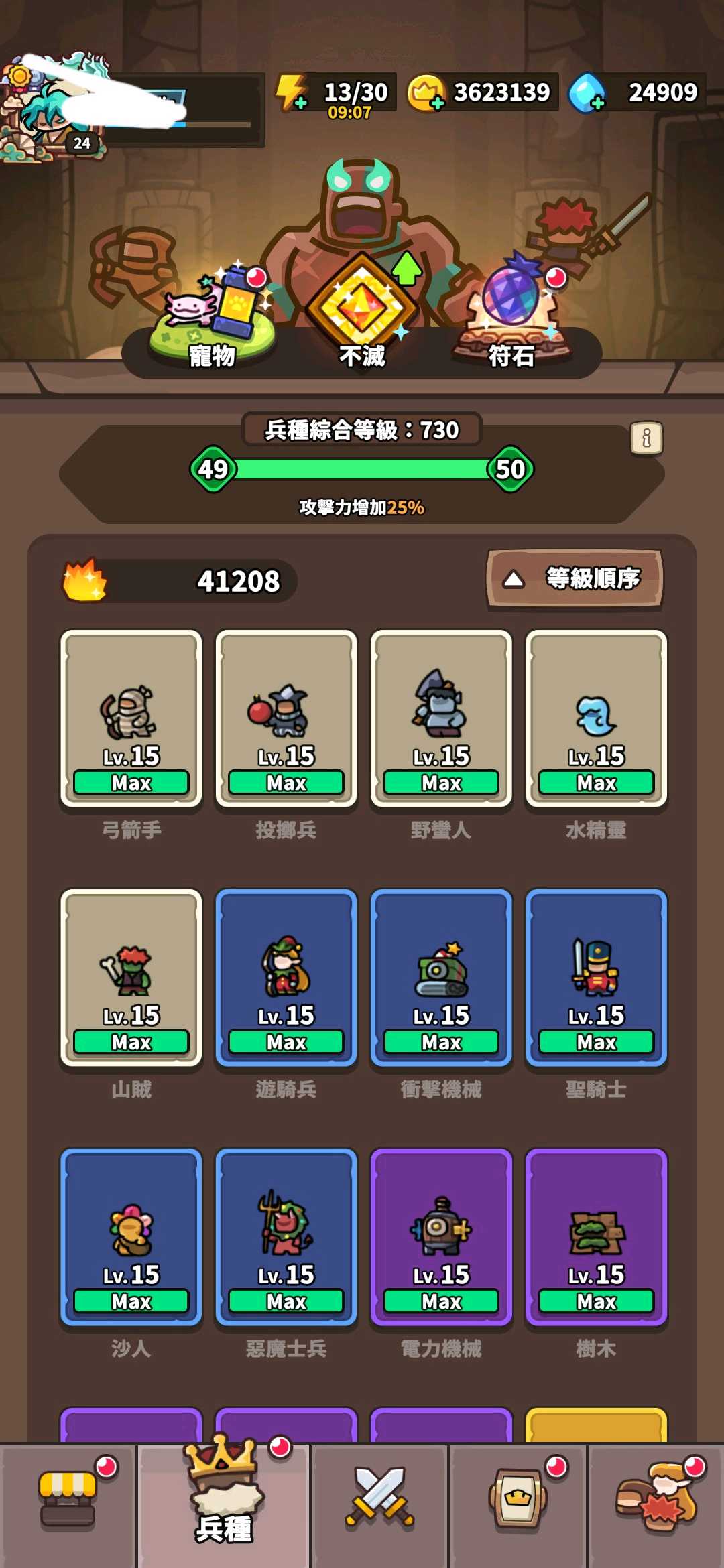This screenshot has width=724, height=1568.
Task: Add gold coins with the plus
Action: pos(426,94)
